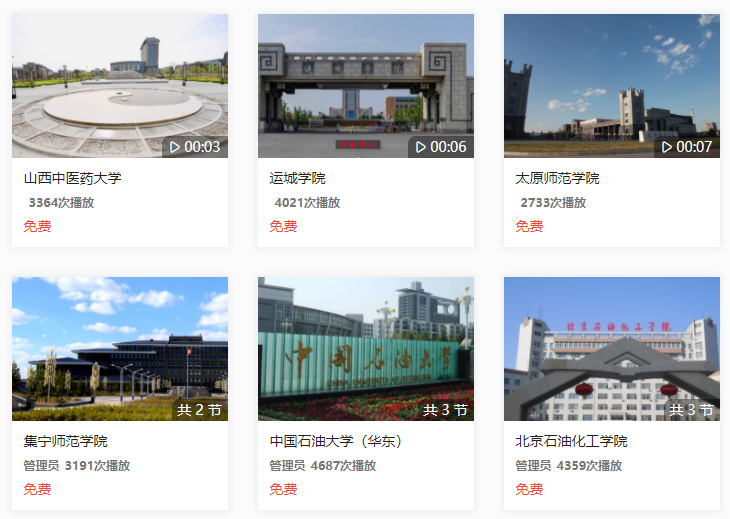The image size is (730, 519).
Task: Open the 山西中医药大学 video card
Action: [119, 87]
